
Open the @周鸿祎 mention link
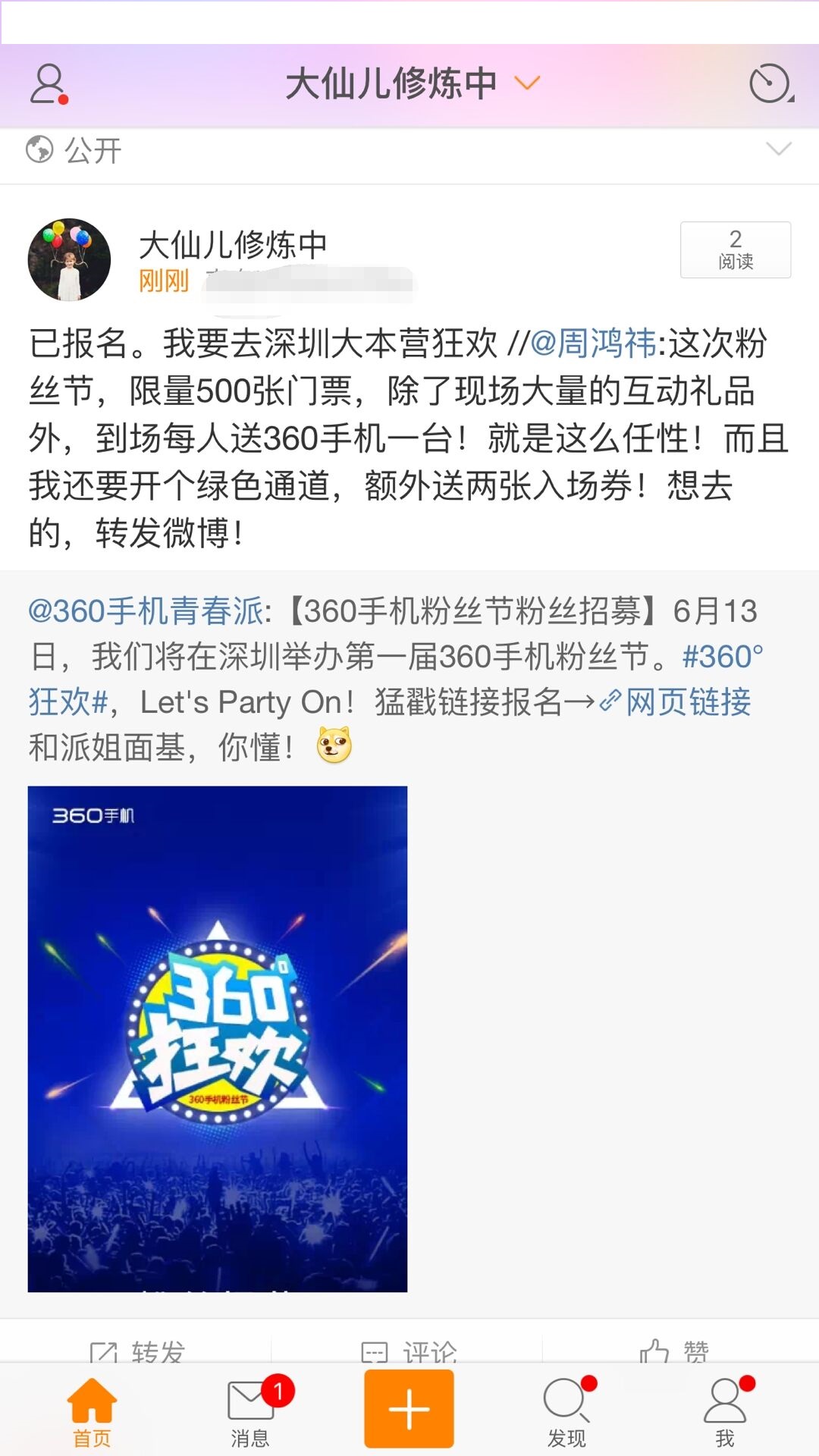(x=593, y=344)
